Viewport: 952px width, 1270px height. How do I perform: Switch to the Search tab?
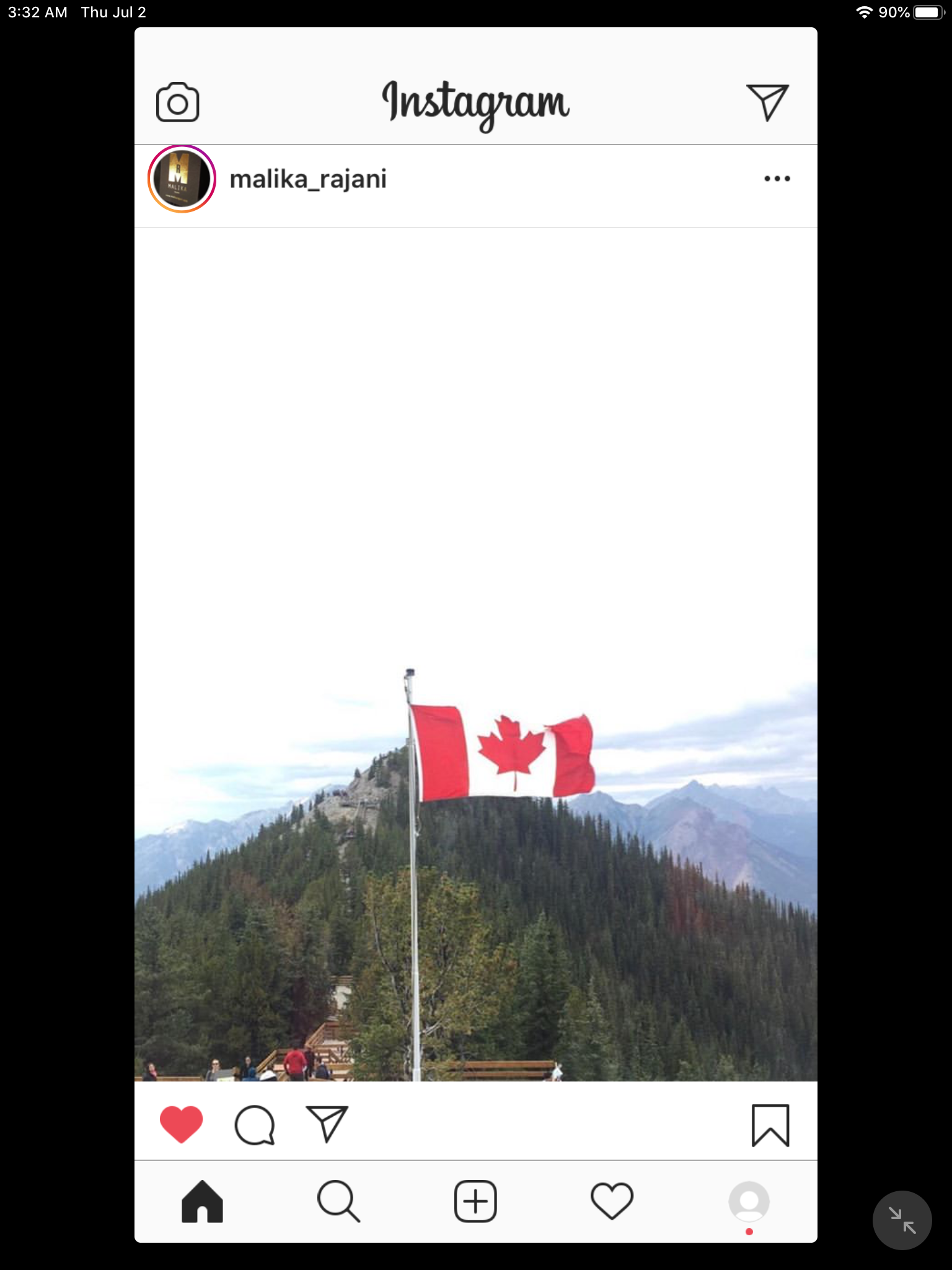coord(338,1201)
